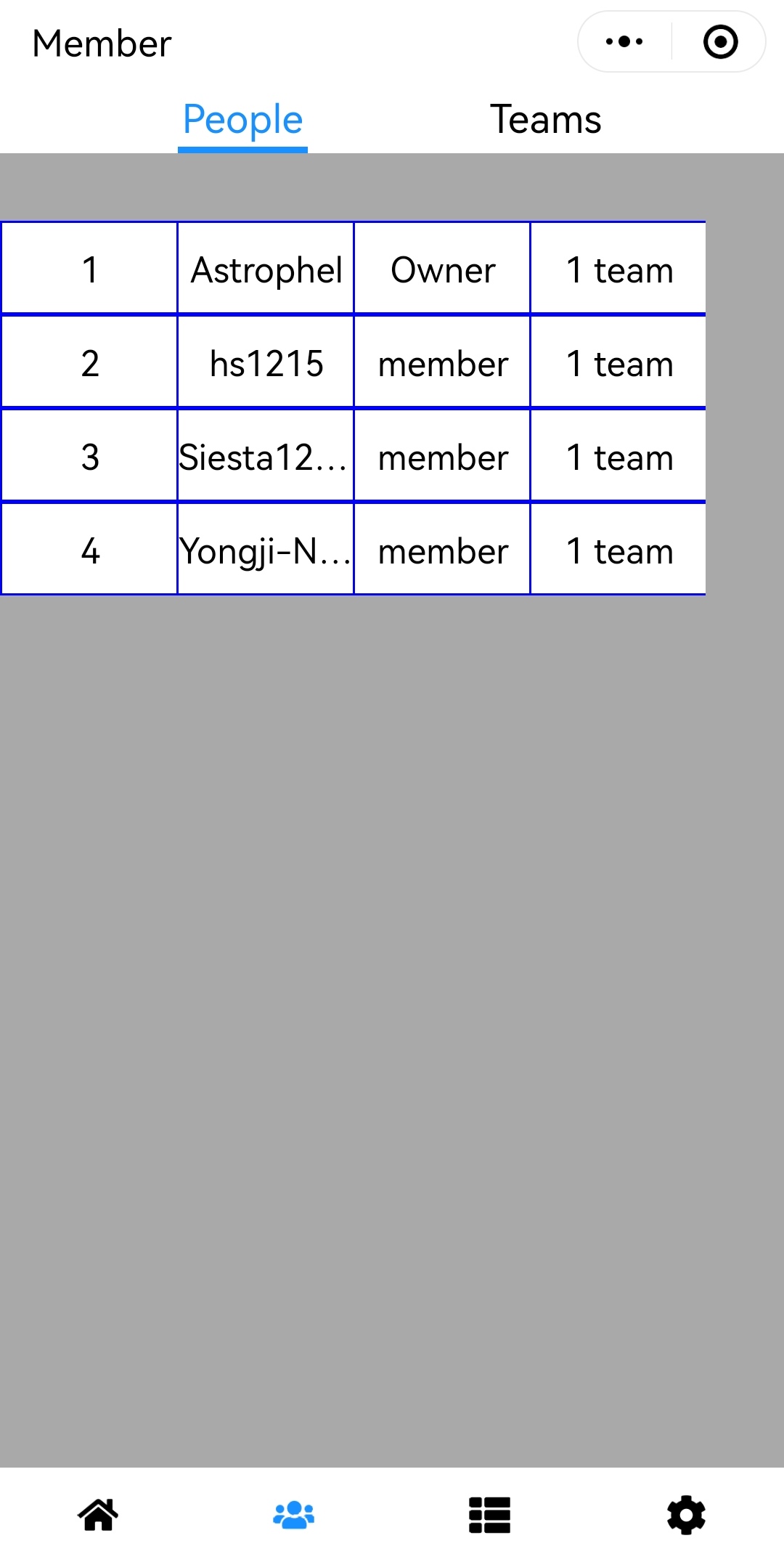Open settings gear tab
This screenshot has width=784, height=1562.
[686, 1515]
